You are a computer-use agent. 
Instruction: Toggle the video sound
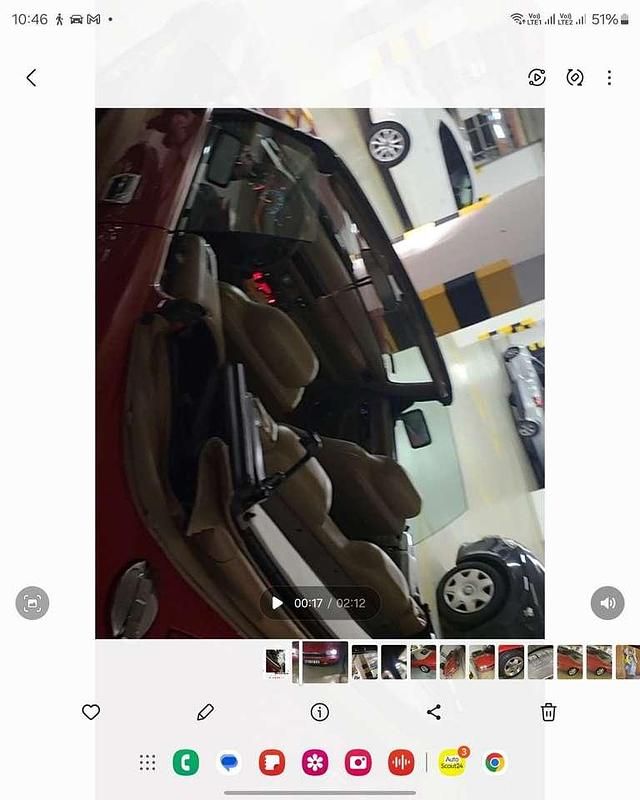click(x=607, y=603)
